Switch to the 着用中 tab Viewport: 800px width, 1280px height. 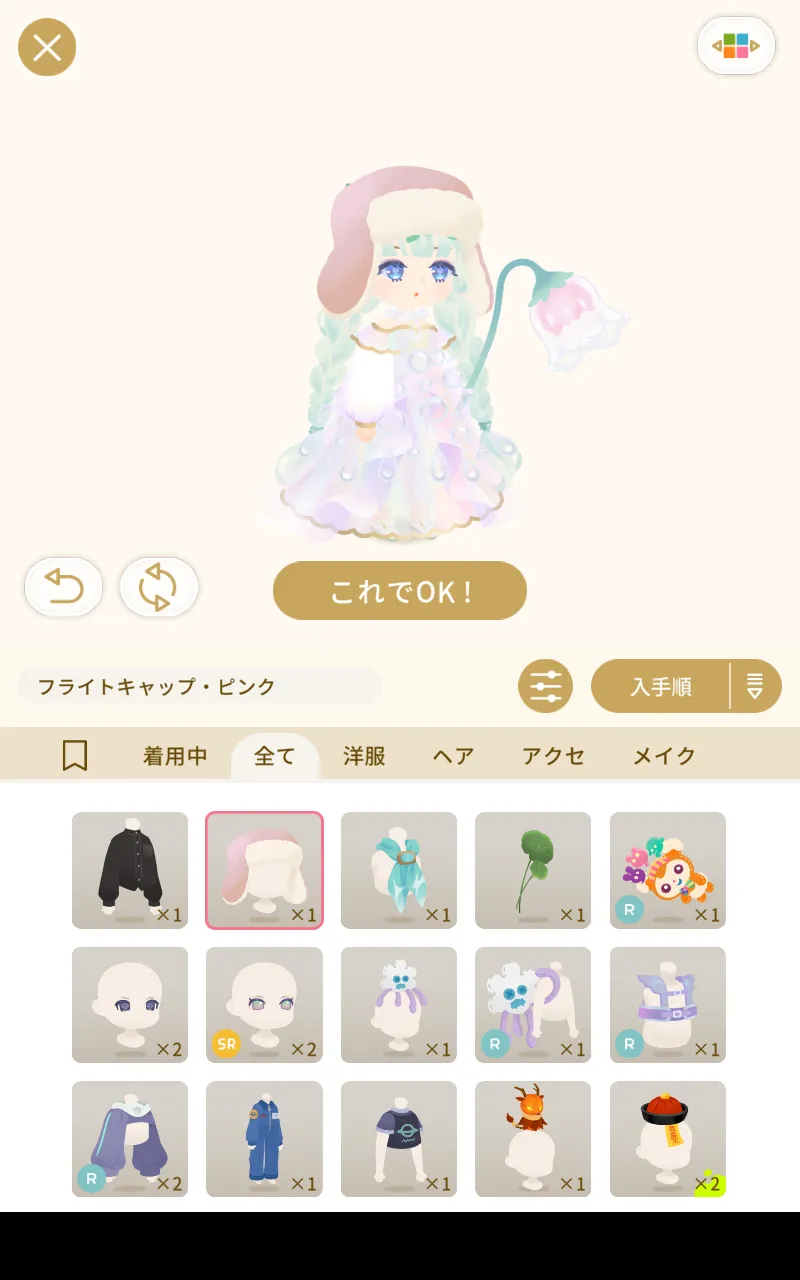point(175,756)
